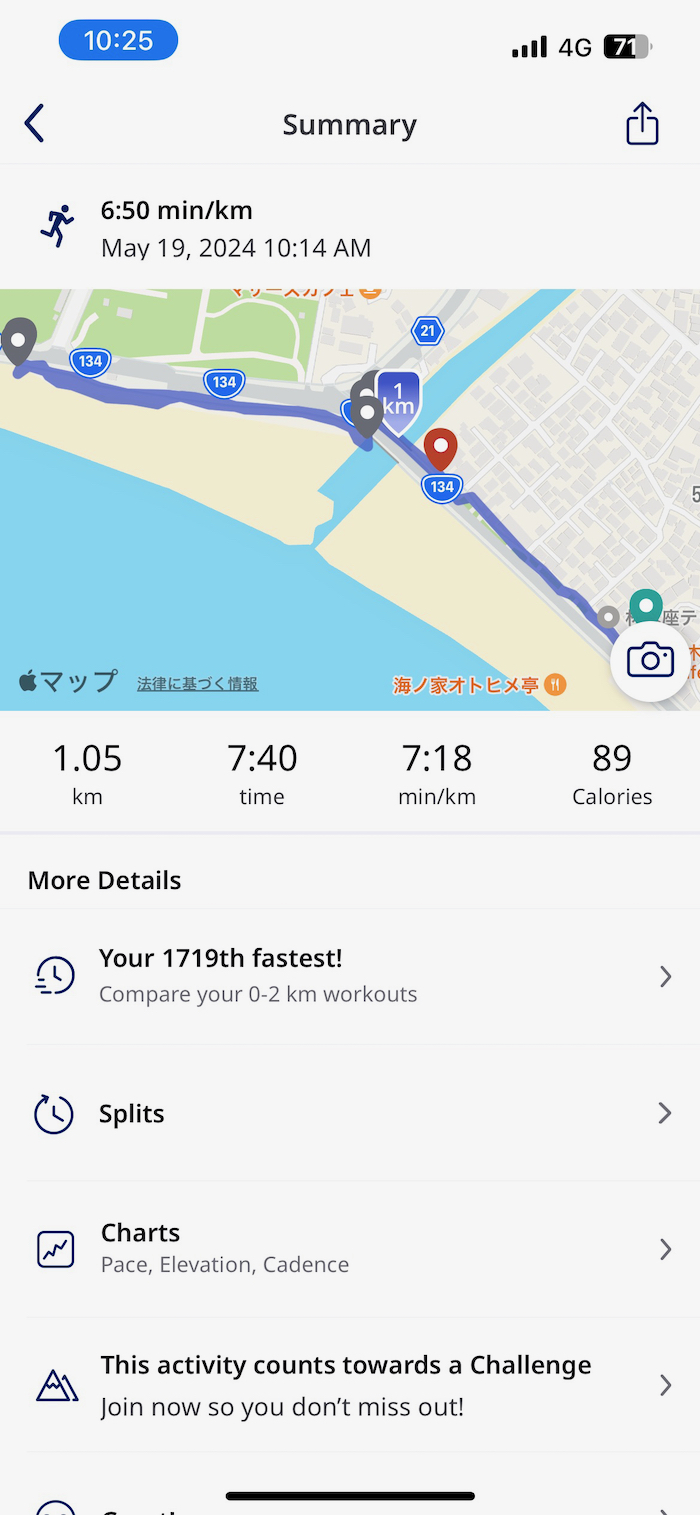Add a photo with the camera button
The image size is (700, 1515).
point(650,661)
